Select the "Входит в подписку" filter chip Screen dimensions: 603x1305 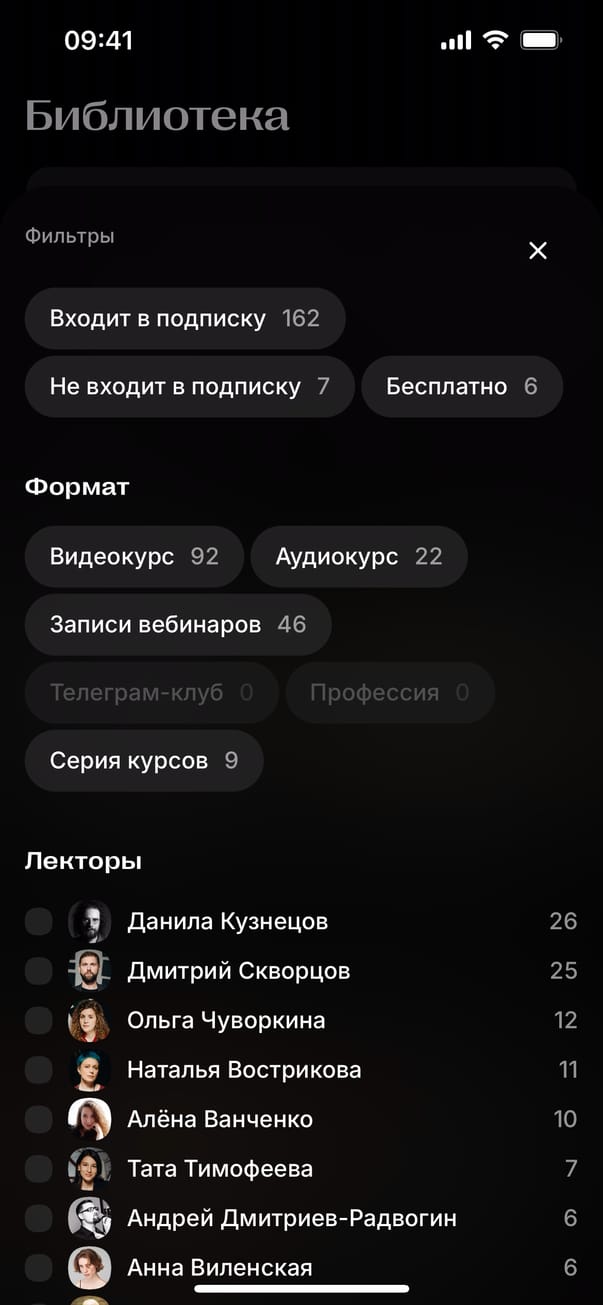pos(185,319)
